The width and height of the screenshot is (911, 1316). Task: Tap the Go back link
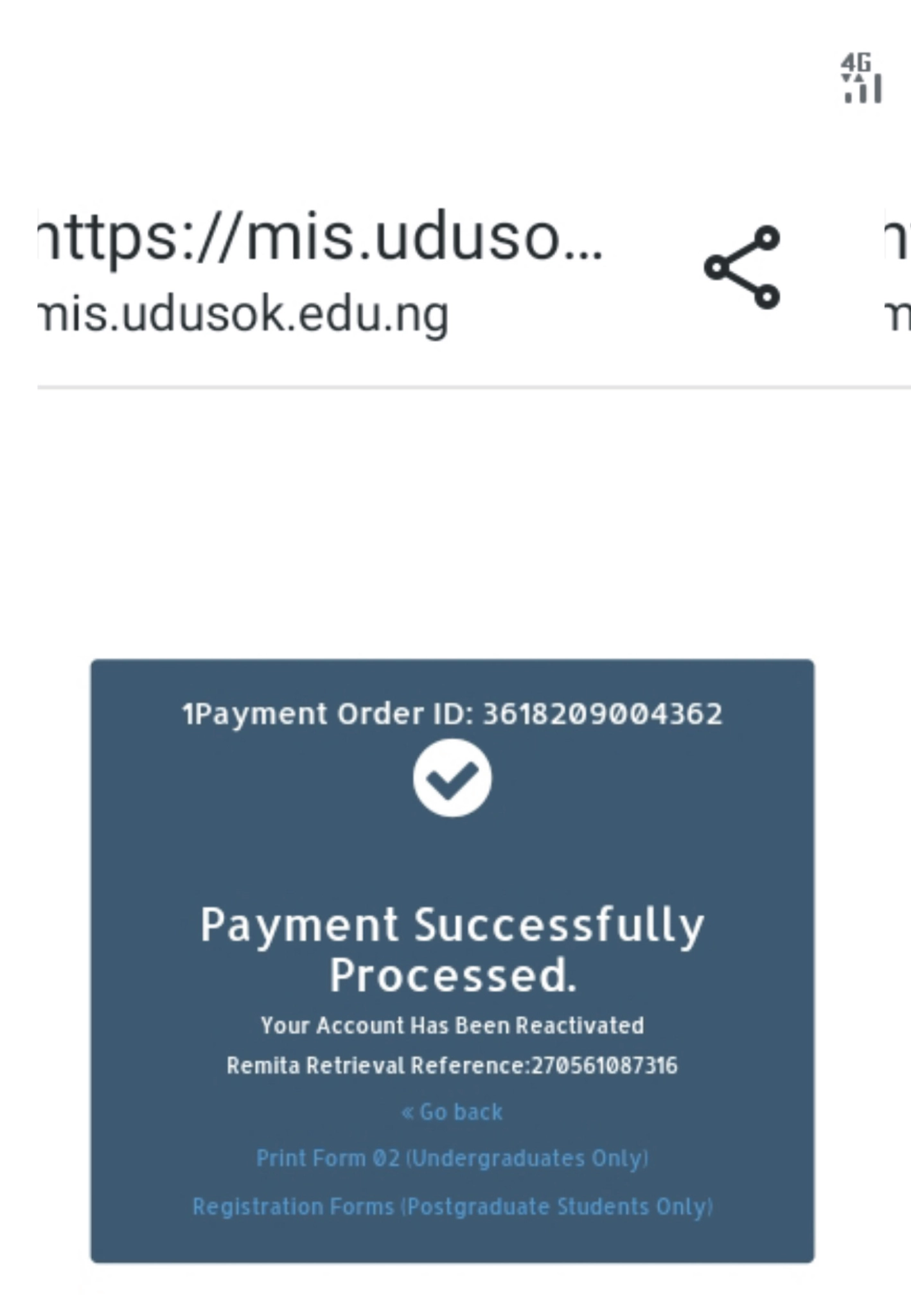click(452, 1112)
